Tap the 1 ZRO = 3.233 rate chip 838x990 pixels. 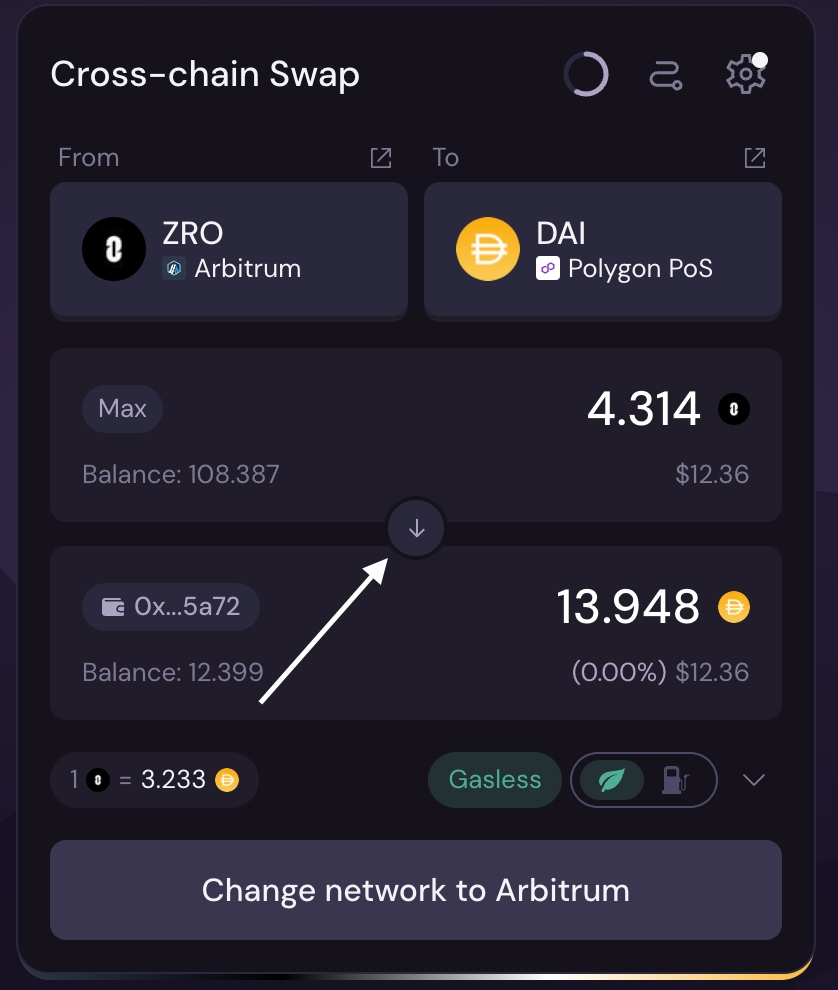(x=155, y=780)
